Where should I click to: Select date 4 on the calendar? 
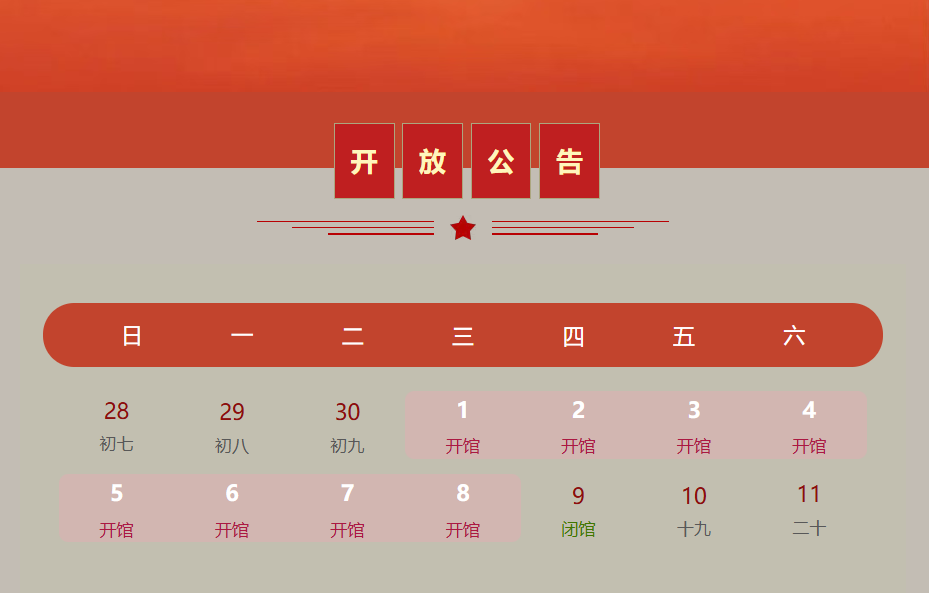coord(809,426)
